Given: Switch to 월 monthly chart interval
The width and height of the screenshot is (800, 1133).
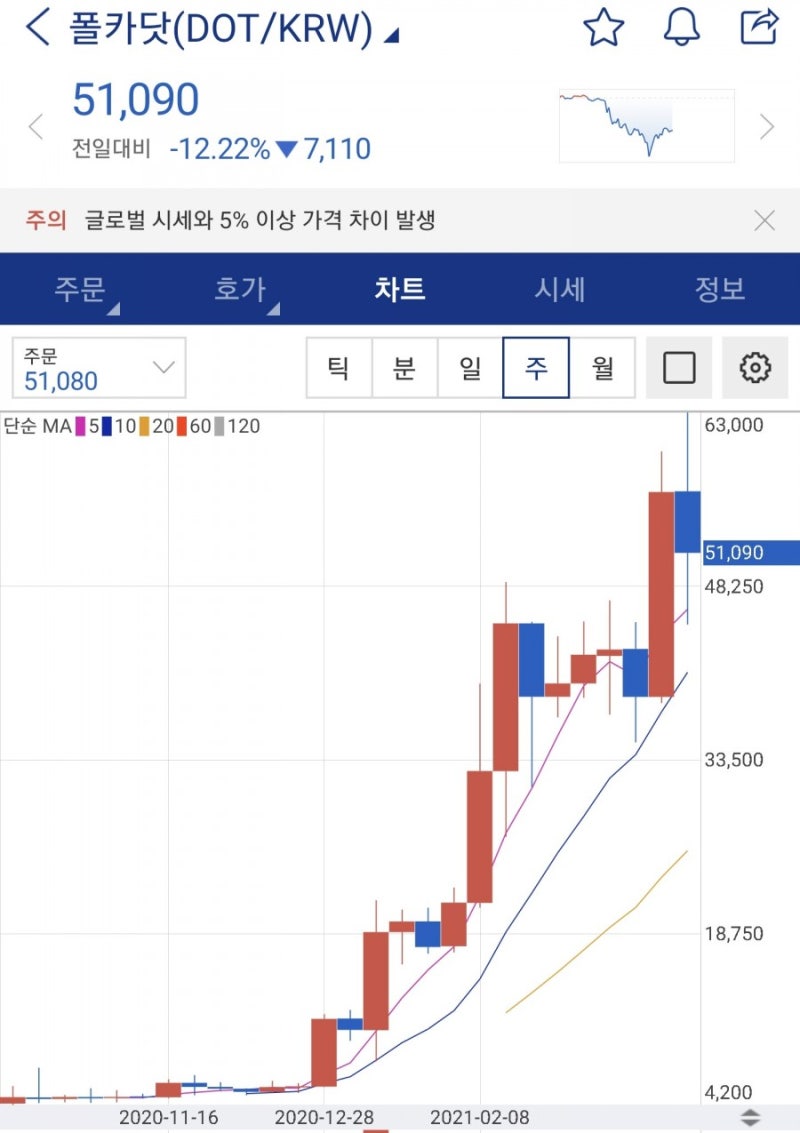Looking at the screenshot, I should tap(604, 367).
